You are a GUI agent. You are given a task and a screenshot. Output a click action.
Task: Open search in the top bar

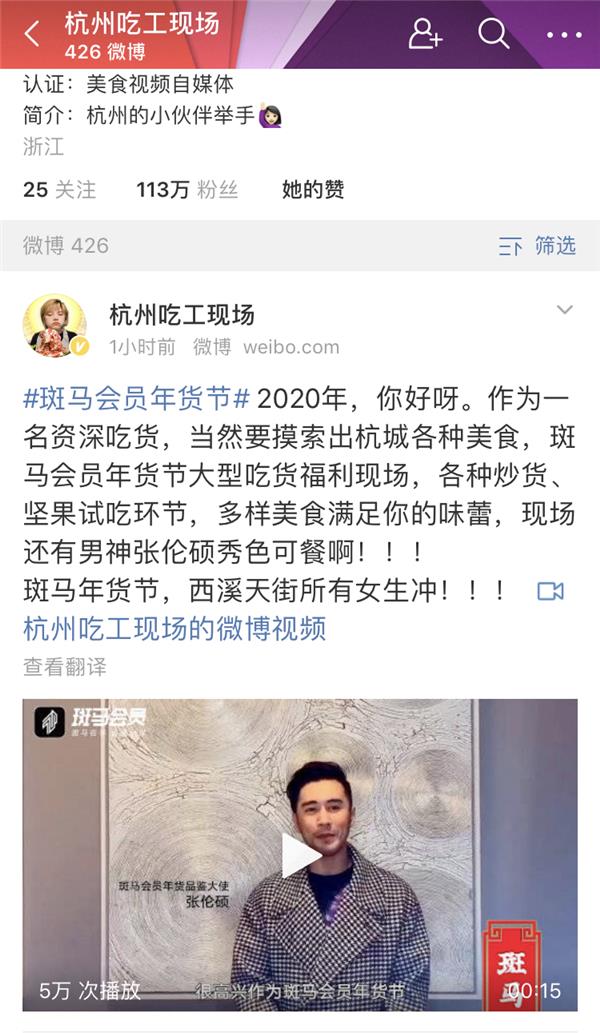[494, 34]
